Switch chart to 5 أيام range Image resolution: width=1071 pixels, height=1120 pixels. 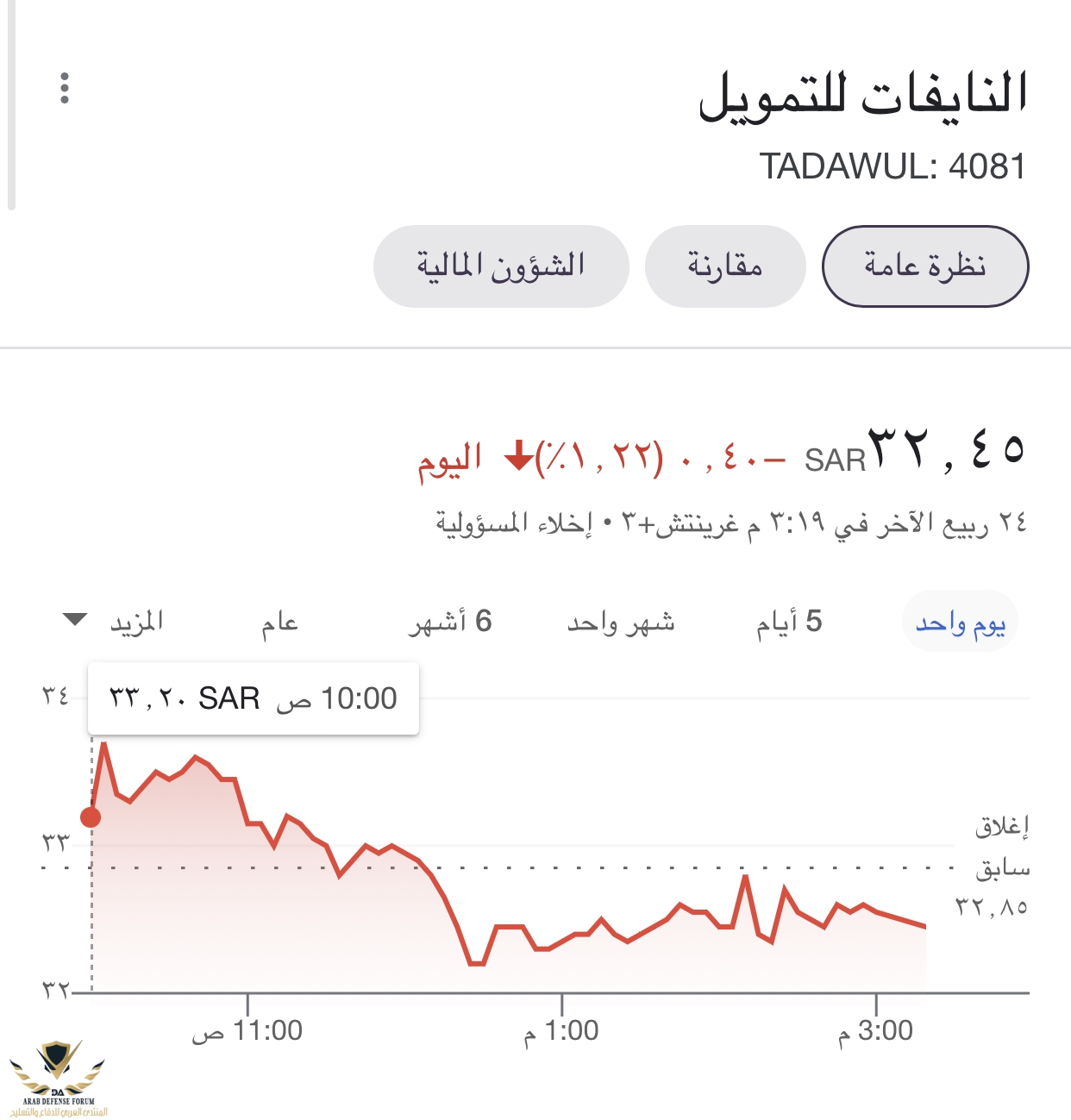[x=789, y=623]
